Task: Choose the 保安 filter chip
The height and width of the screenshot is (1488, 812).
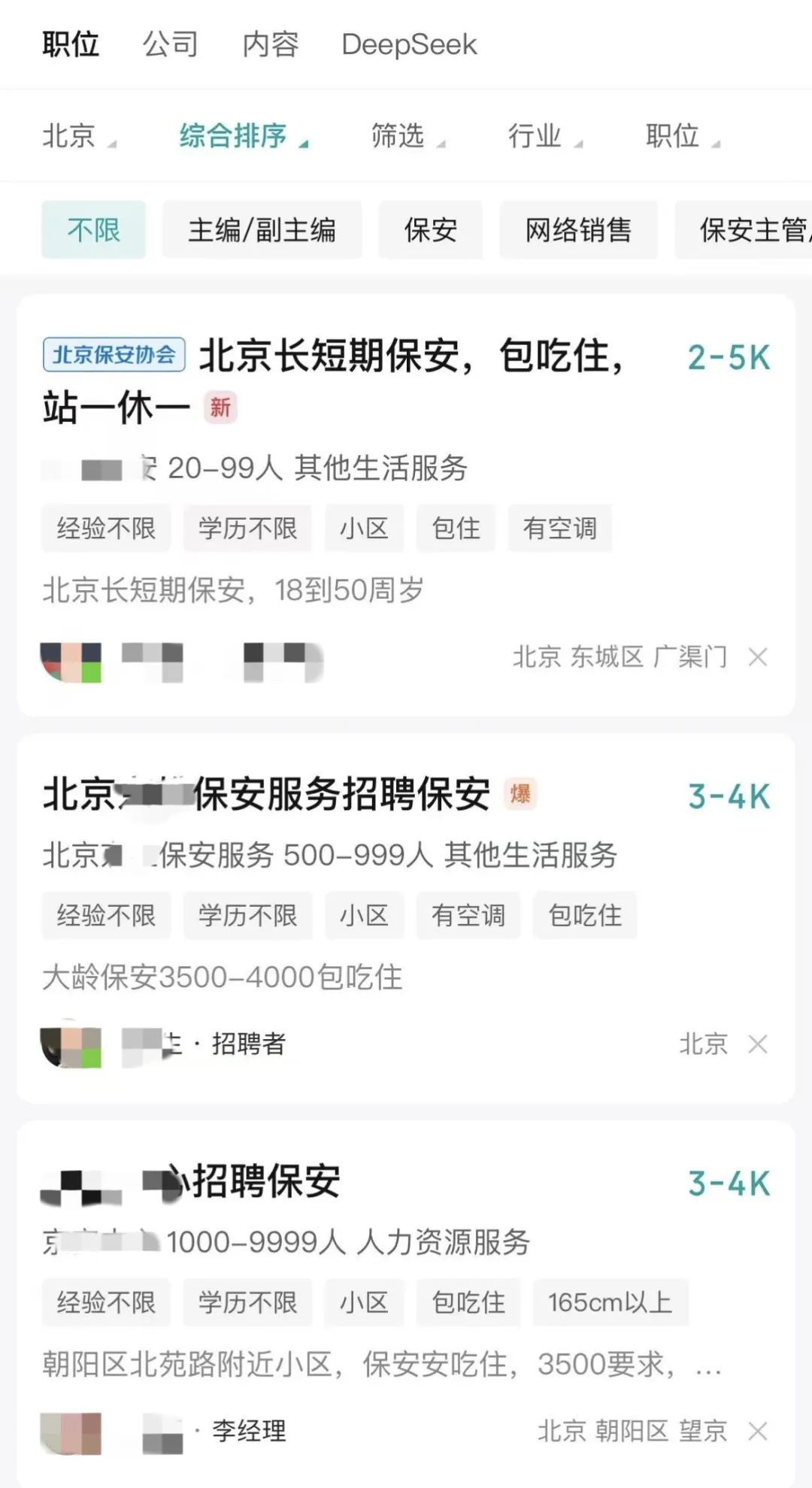Action: 430,230
